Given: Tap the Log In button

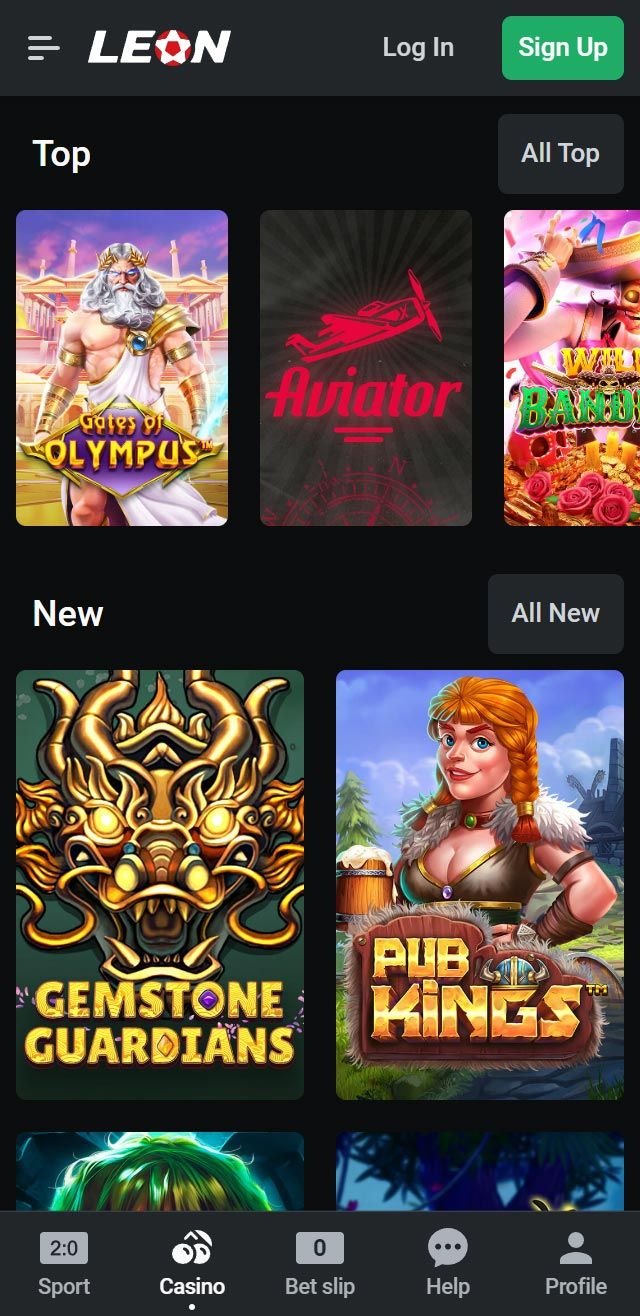Looking at the screenshot, I should [418, 47].
